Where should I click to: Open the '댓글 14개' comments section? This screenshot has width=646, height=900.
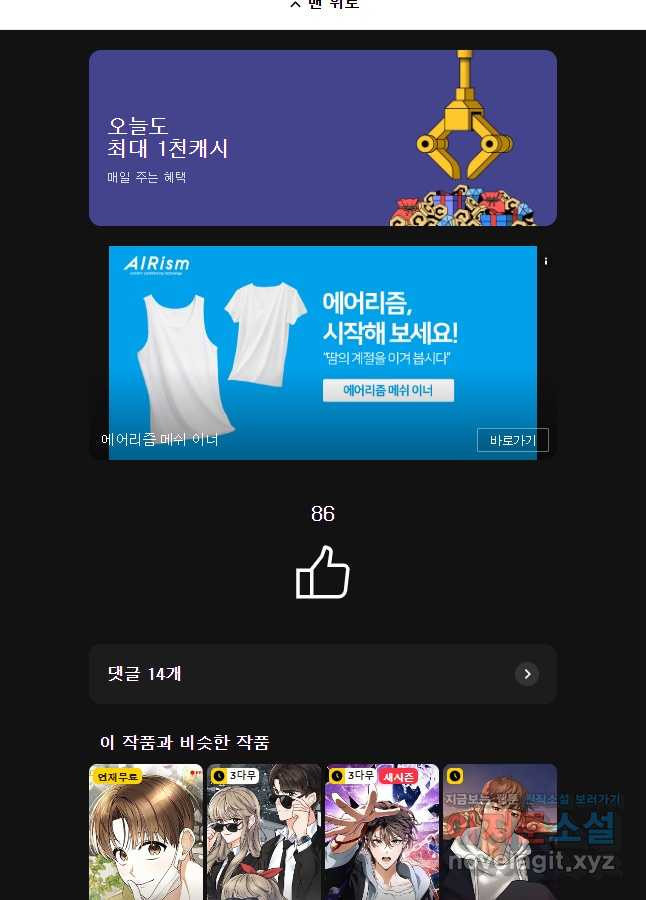click(x=322, y=674)
